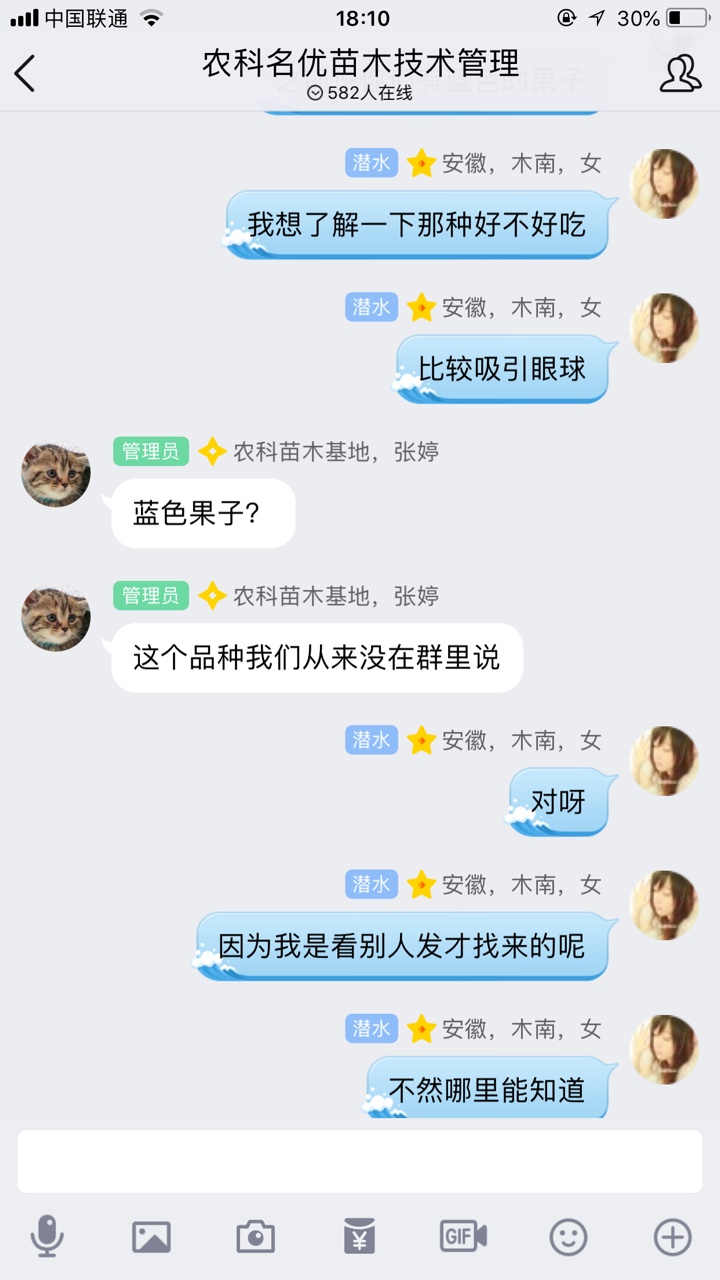Open the emoji picker

pyautogui.click(x=568, y=1237)
